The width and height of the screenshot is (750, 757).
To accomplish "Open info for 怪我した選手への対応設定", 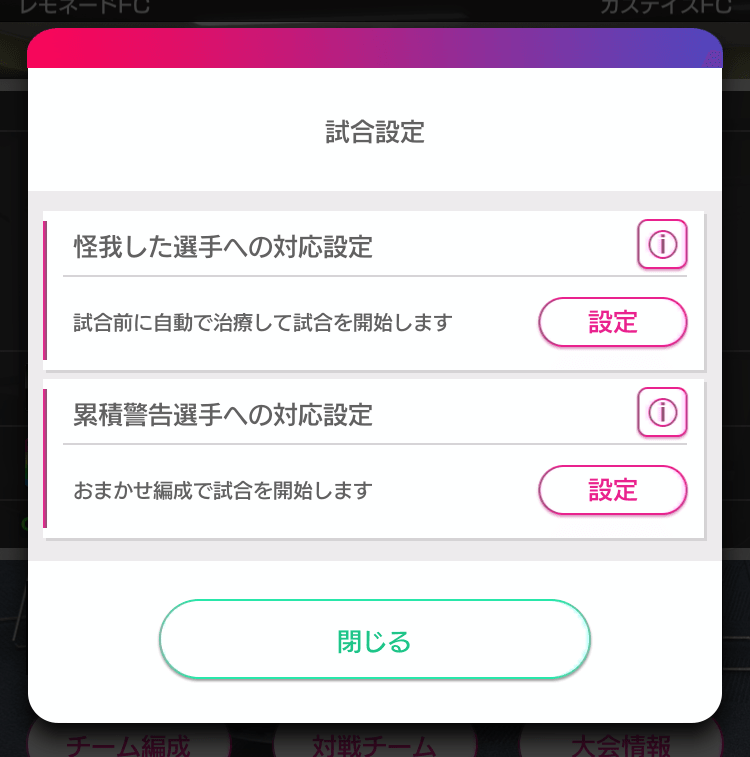I will click(x=662, y=244).
